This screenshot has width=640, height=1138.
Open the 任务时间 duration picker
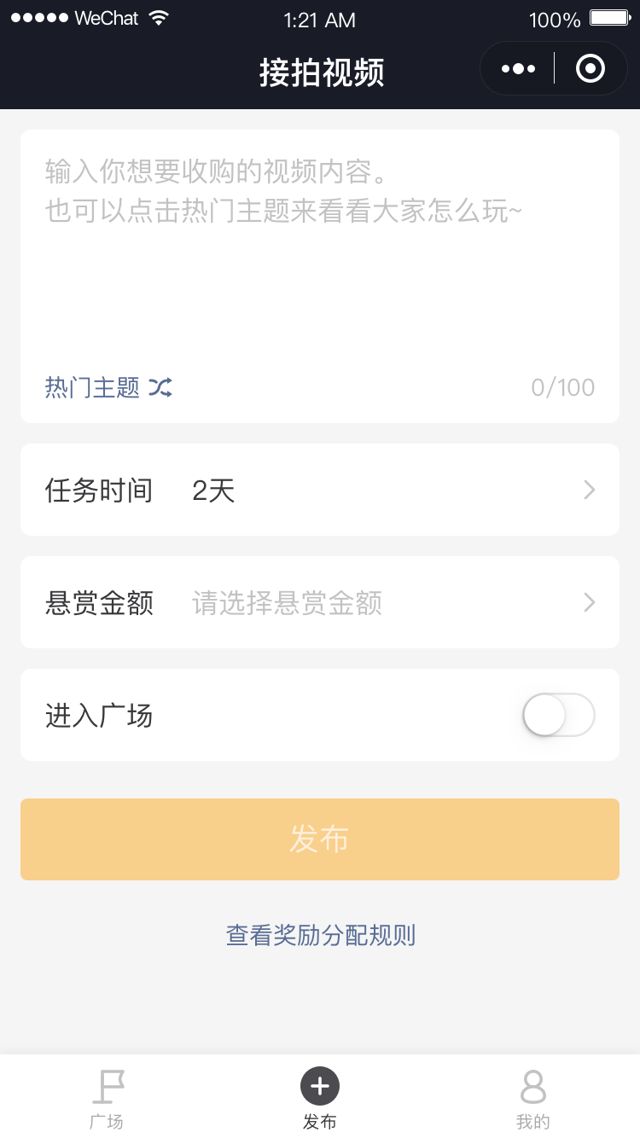click(320, 490)
